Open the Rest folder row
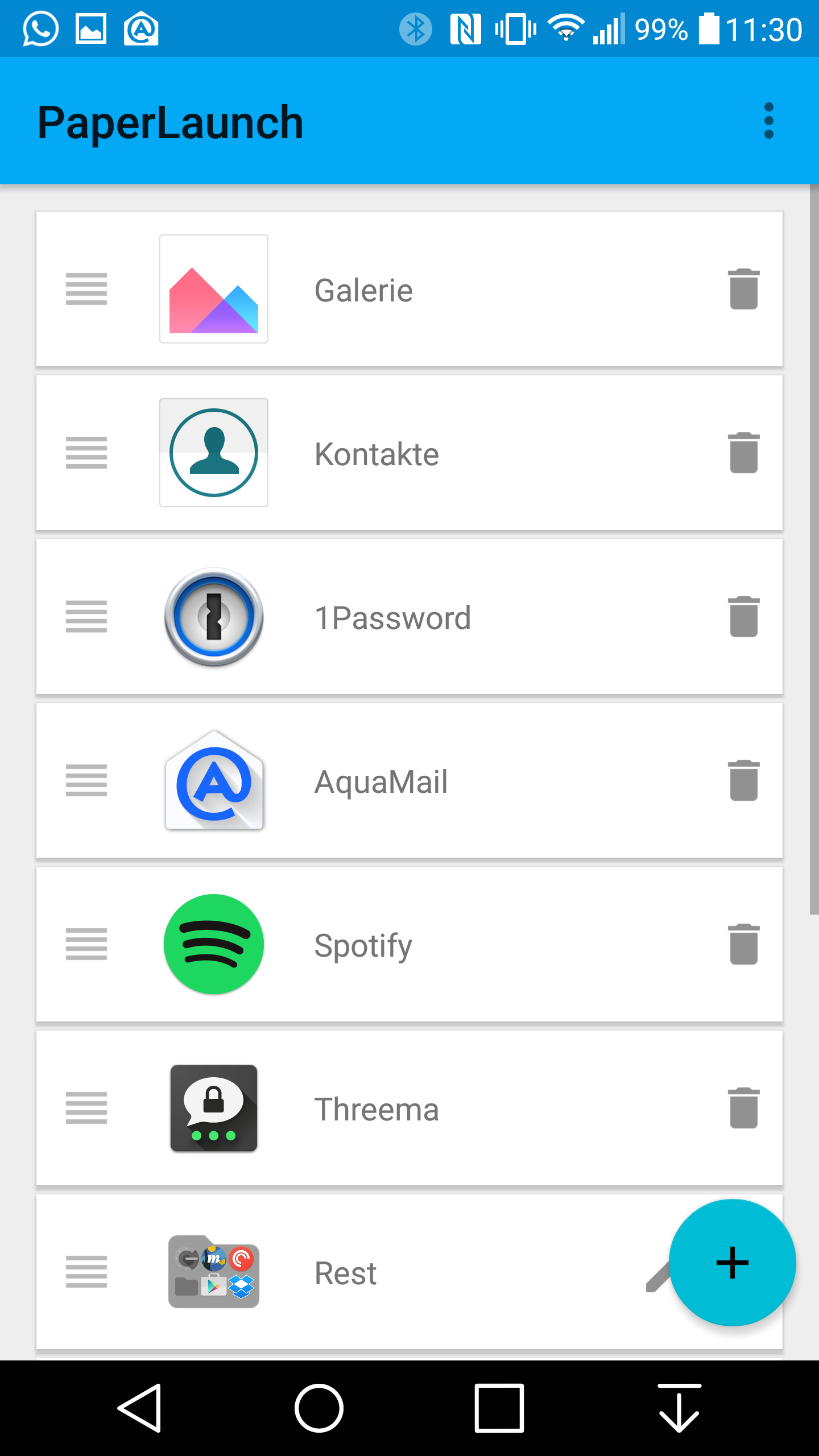Viewport: 819px width, 1456px height. pos(409,1272)
